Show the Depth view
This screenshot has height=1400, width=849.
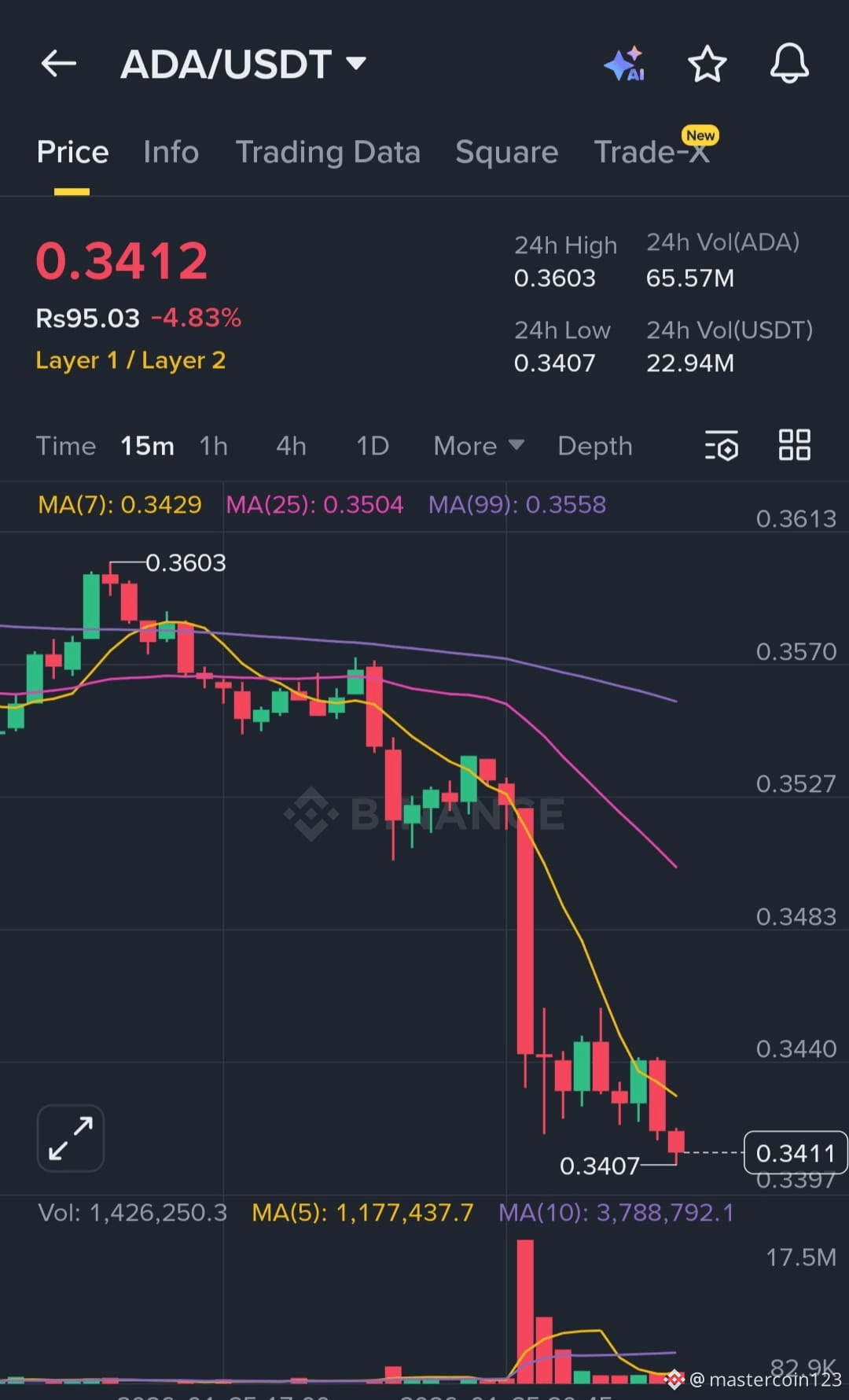tap(595, 445)
